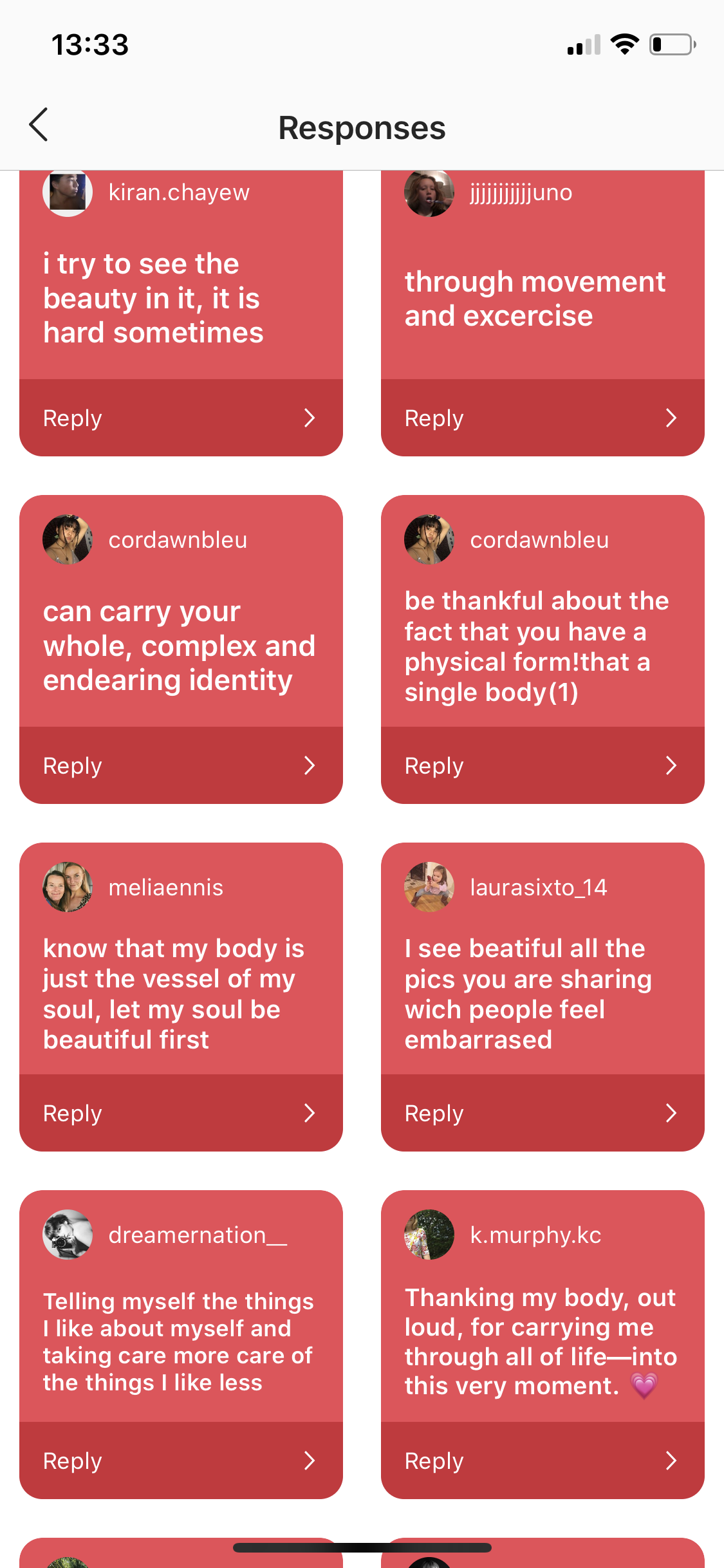
Task: Open dreamernation__'s profile picture
Action: tap(68, 1235)
